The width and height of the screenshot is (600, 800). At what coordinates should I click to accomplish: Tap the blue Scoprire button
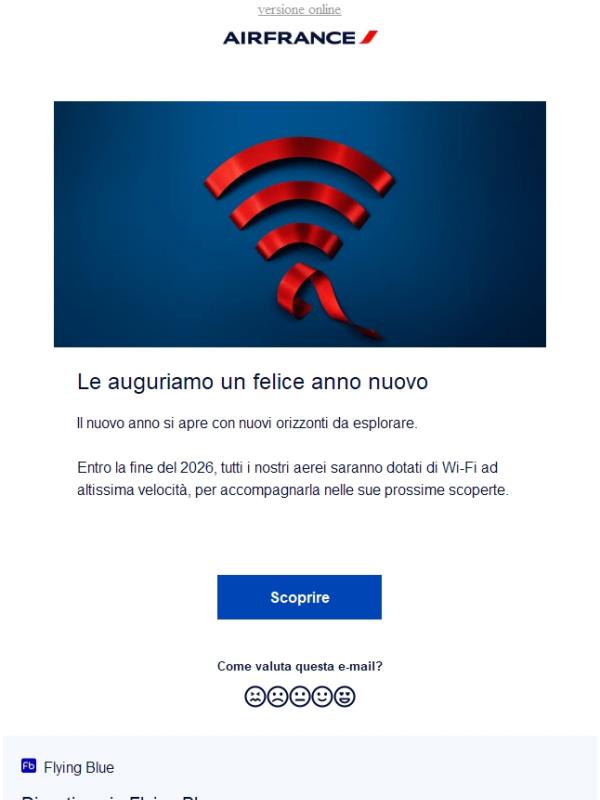coord(299,597)
